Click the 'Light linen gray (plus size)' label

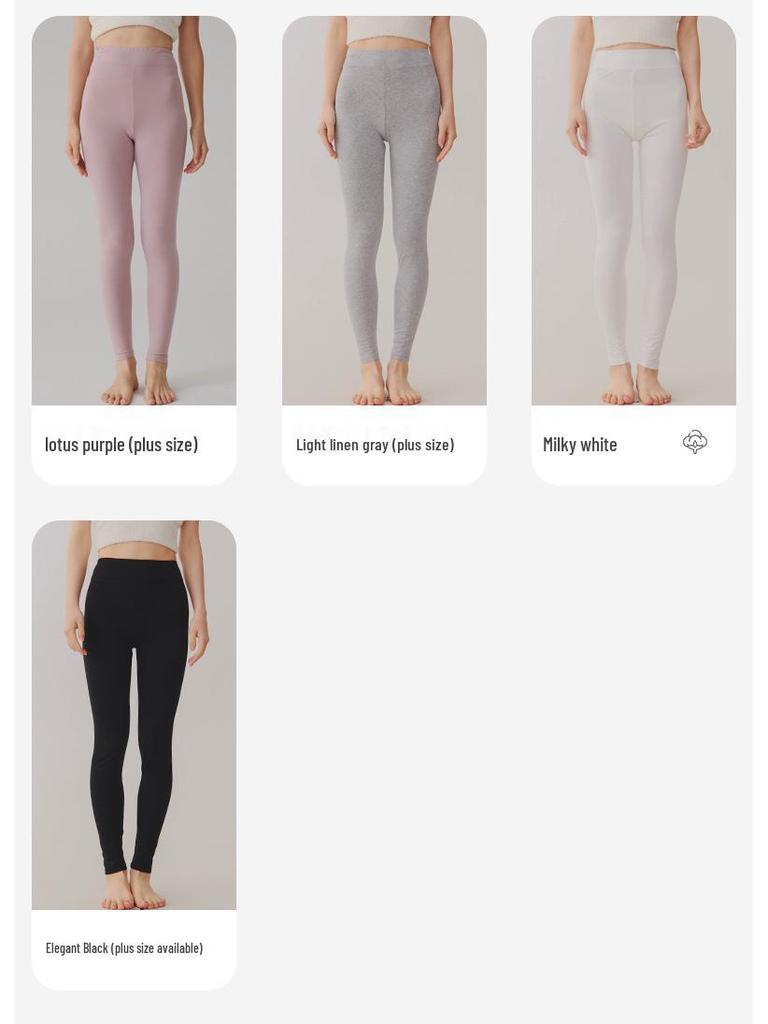(x=374, y=444)
